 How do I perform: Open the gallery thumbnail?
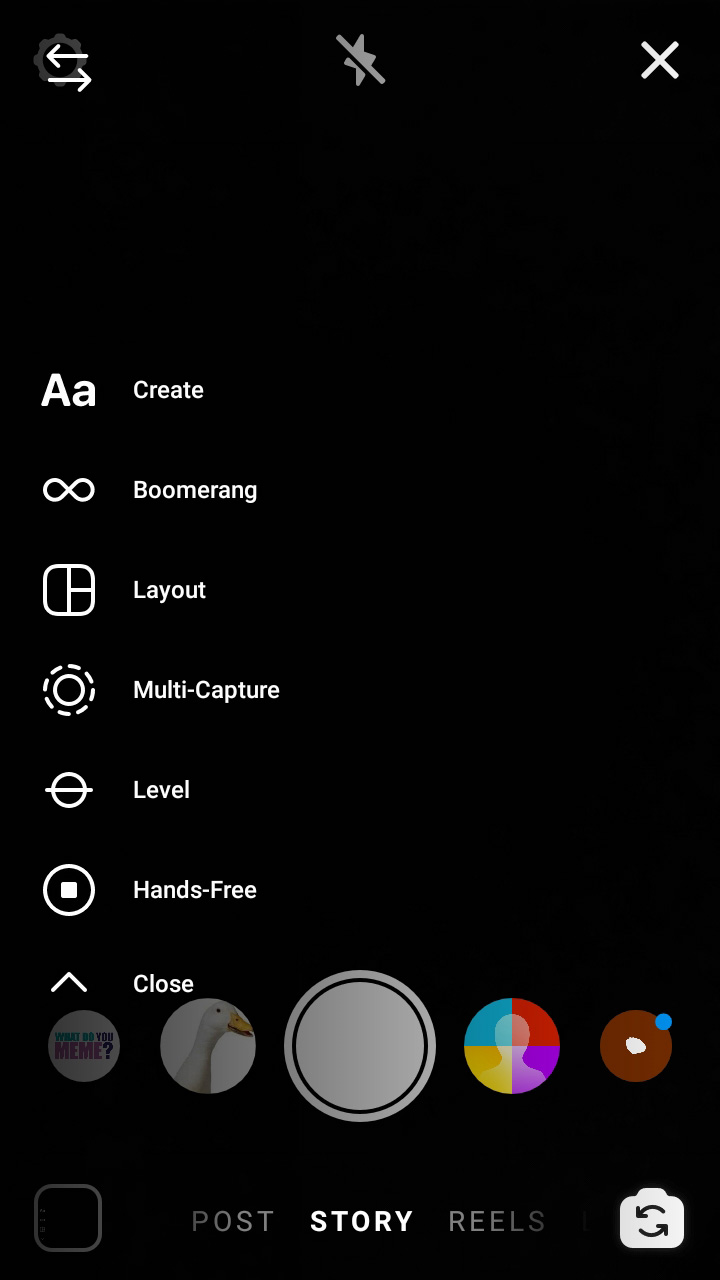pos(68,1218)
